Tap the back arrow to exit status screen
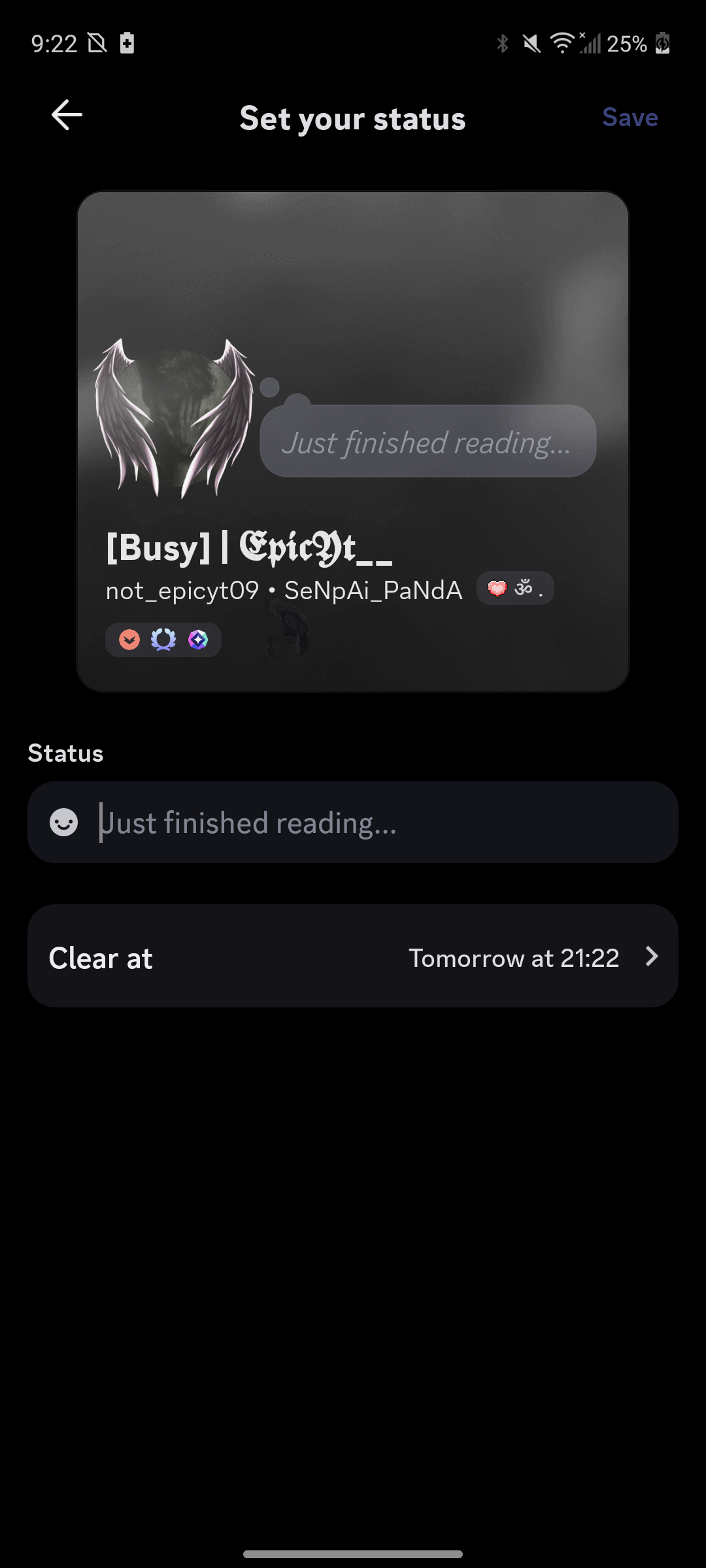 (65, 116)
